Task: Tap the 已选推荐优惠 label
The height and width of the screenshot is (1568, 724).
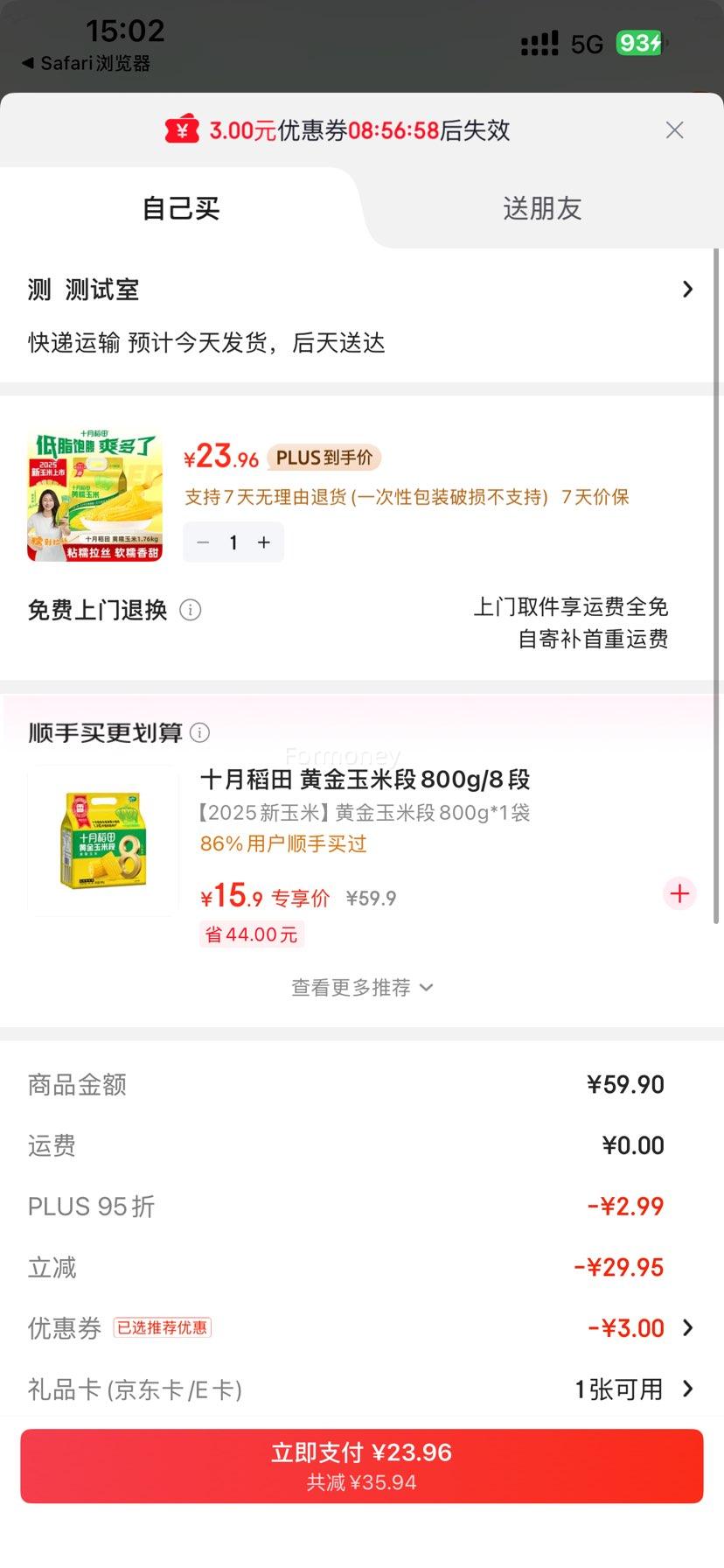Action: 163,1327
